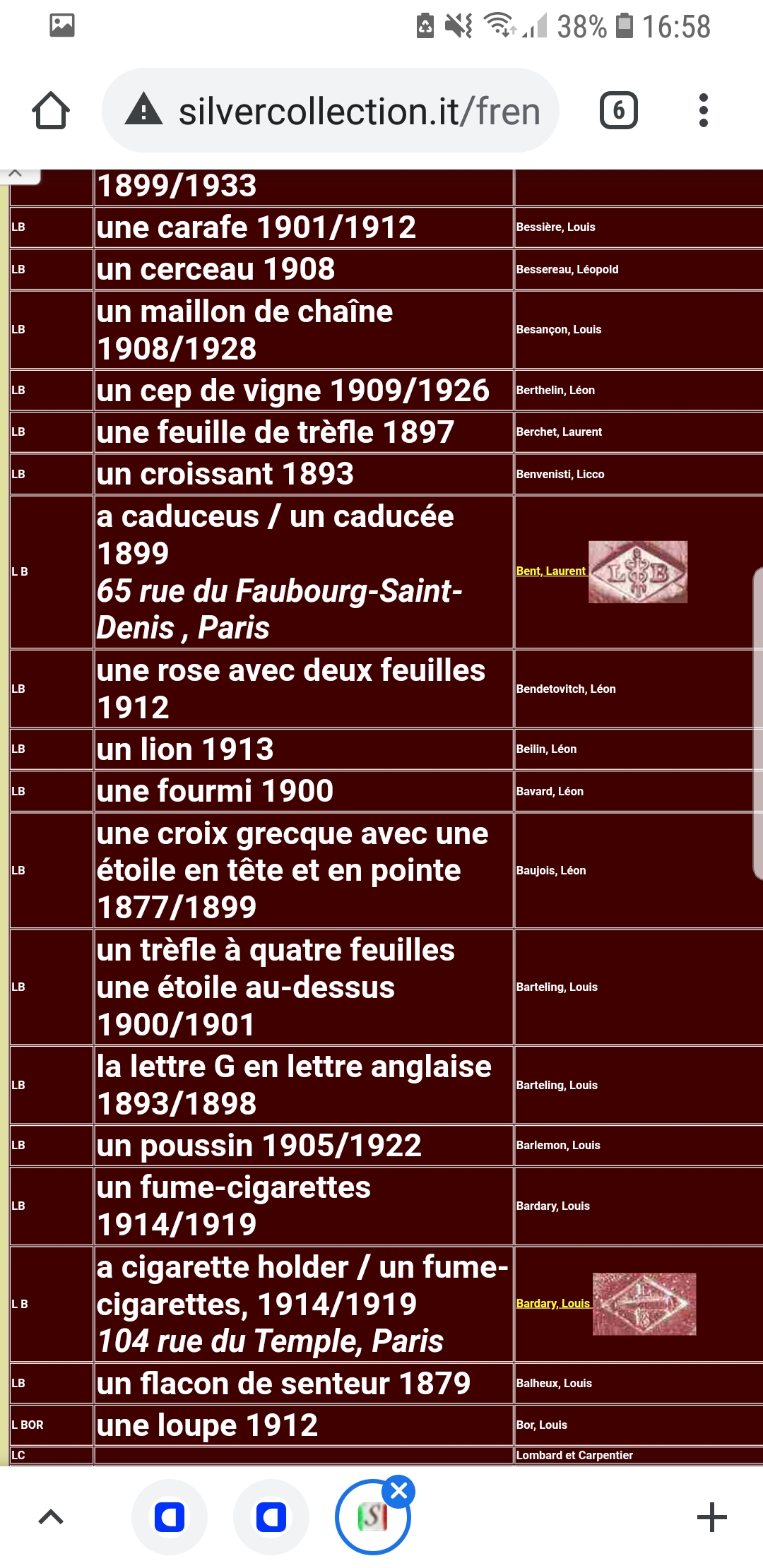Add a new tab with plus button

(x=711, y=1517)
